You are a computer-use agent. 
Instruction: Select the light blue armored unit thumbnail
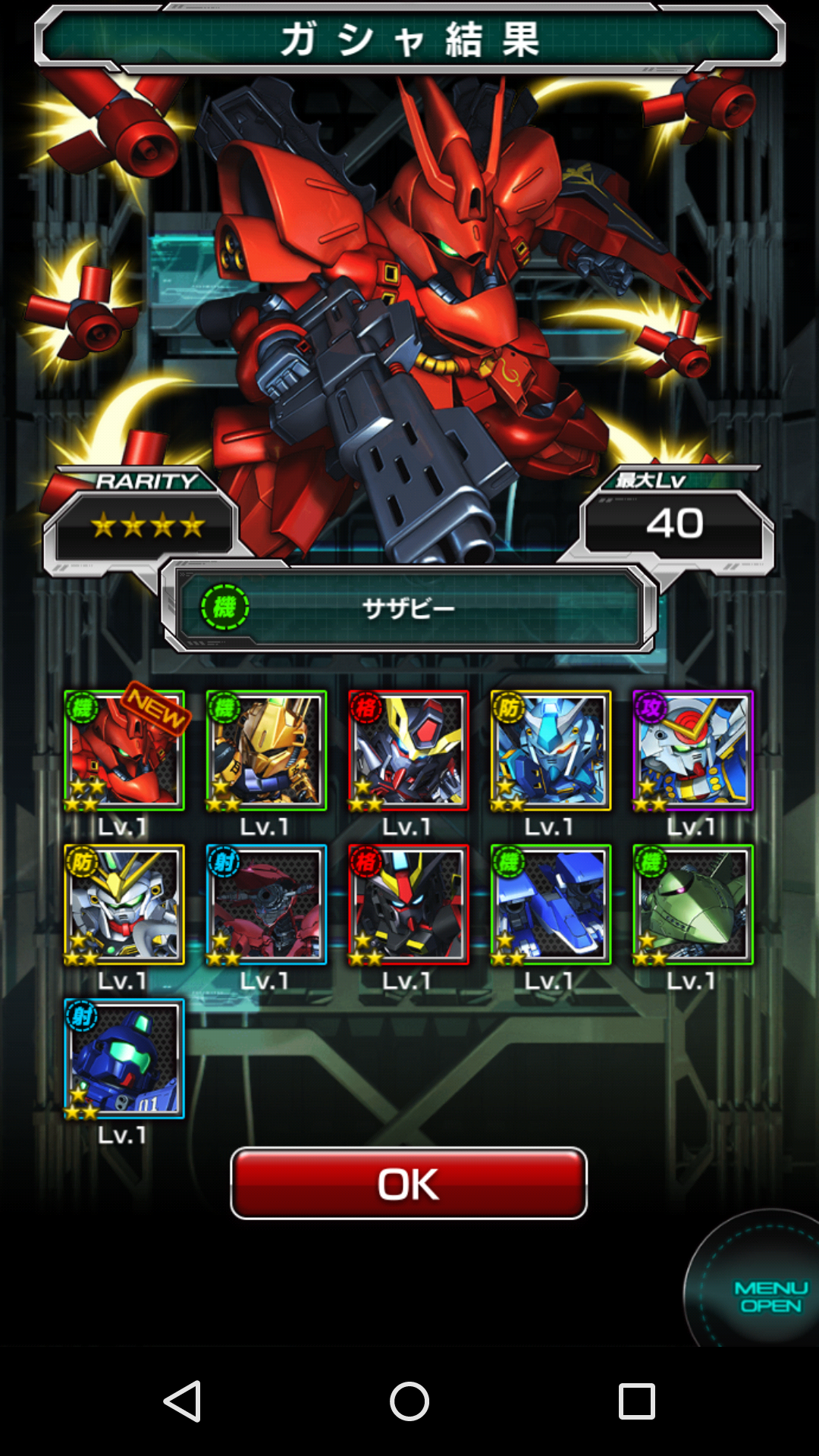coord(551,750)
